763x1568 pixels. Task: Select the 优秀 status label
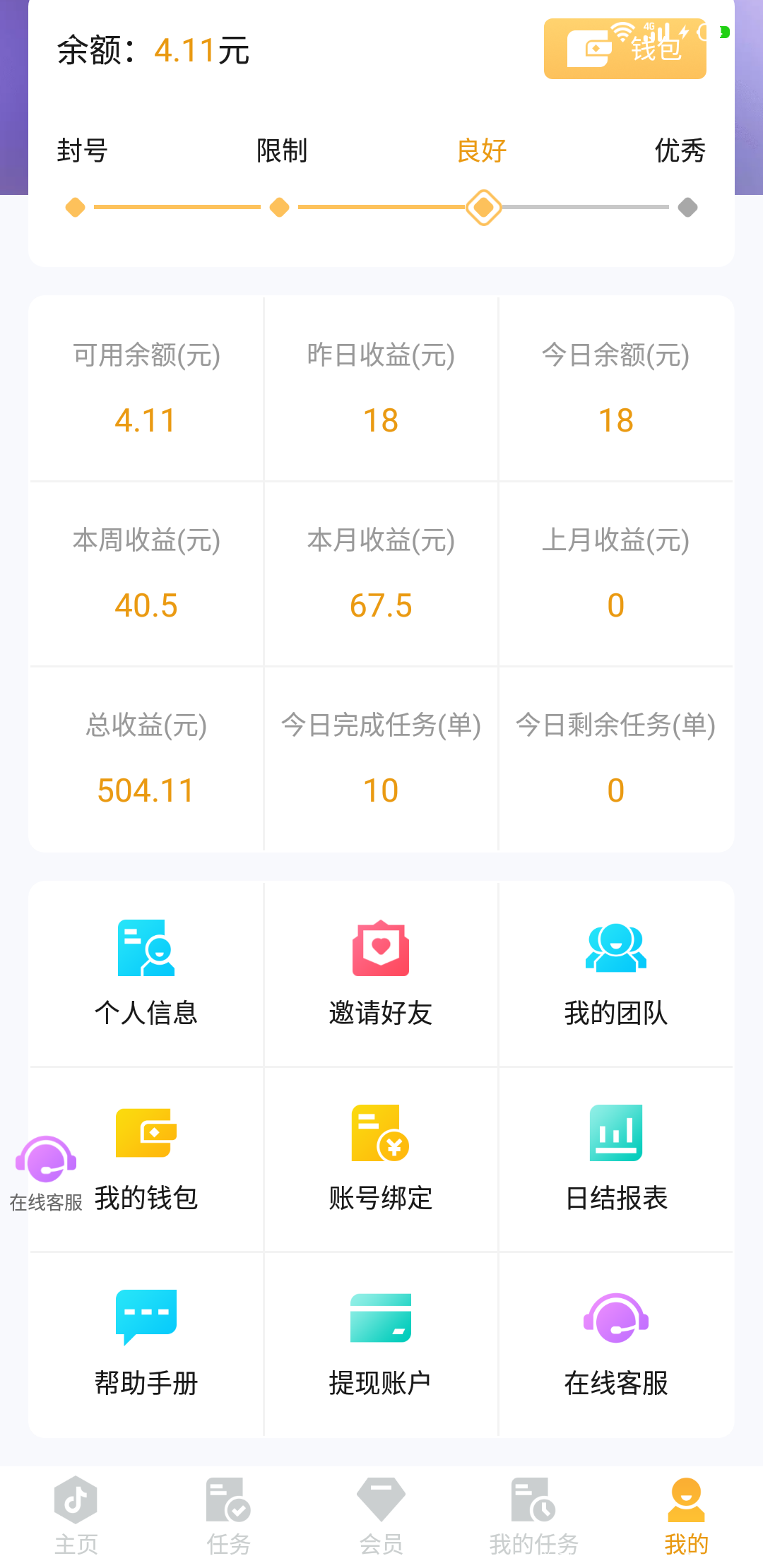pyautogui.click(x=680, y=150)
